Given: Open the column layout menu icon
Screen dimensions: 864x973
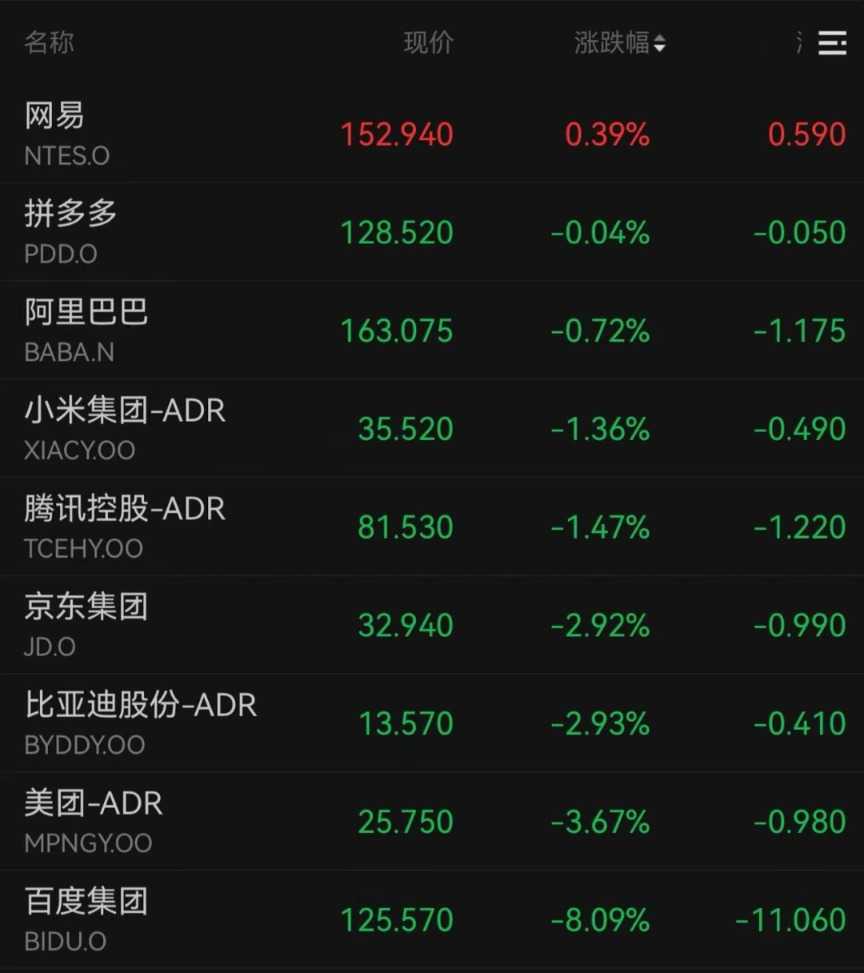Looking at the screenshot, I should (832, 42).
